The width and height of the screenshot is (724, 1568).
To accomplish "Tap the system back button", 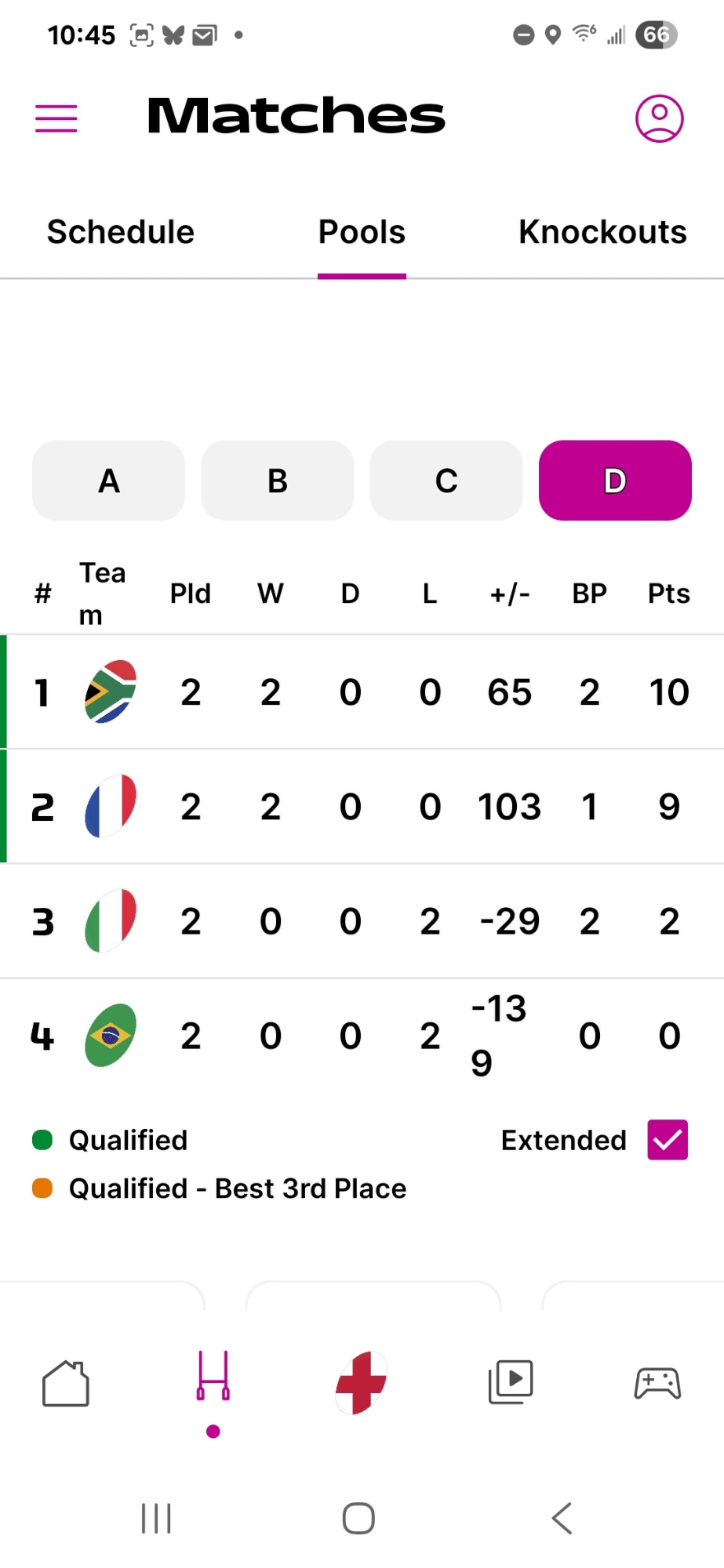I will (x=562, y=1519).
